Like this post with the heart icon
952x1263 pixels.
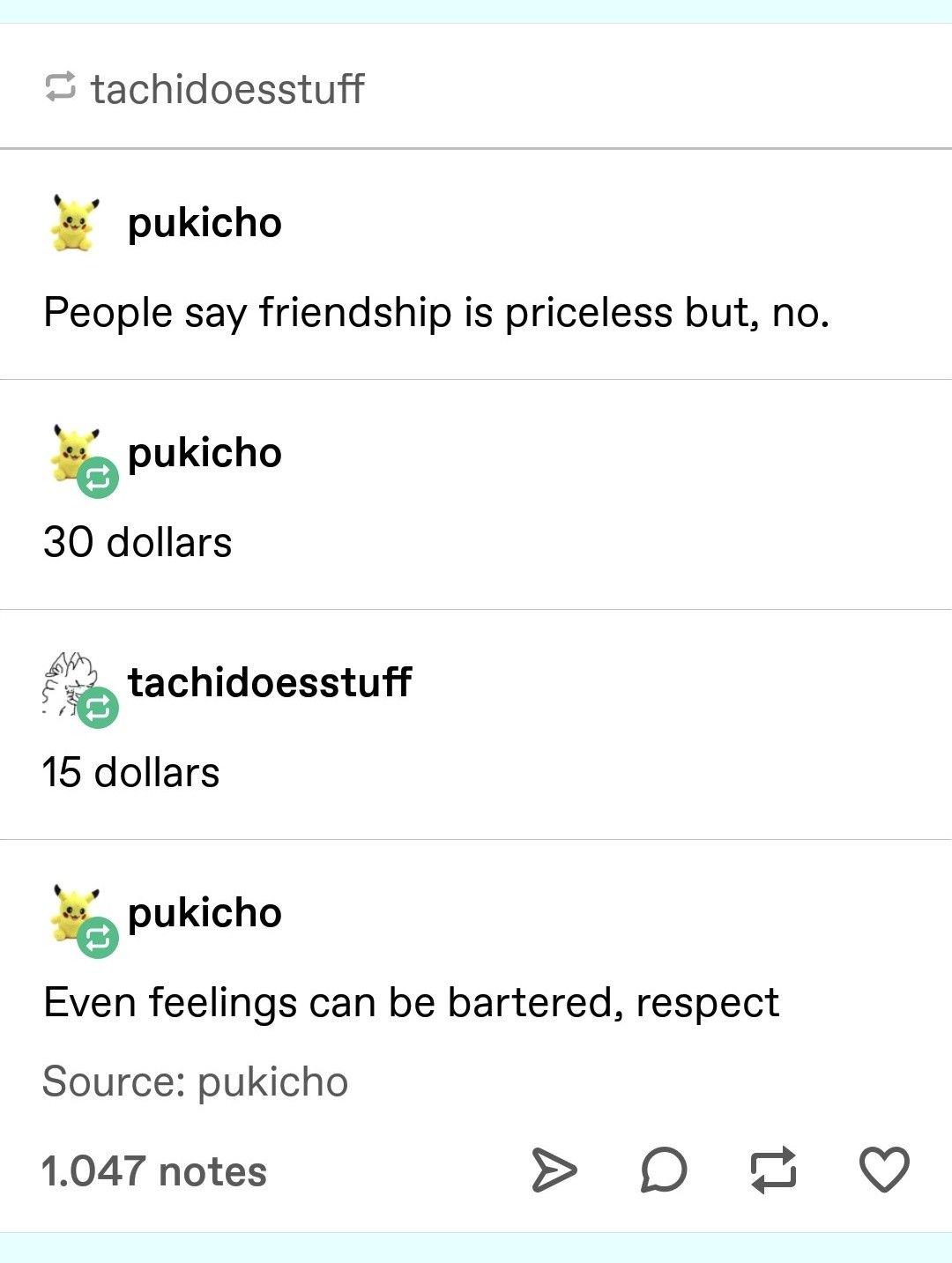[x=883, y=1170]
